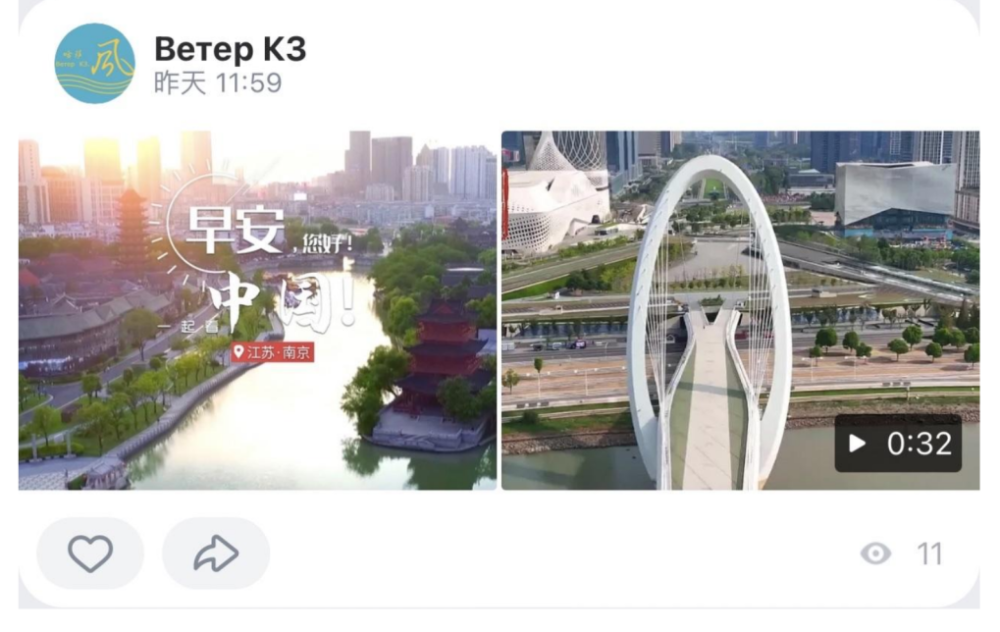The height and width of the screenshot is (632, 1000).
Task: Open the Ветер КЗ profile avatar
Action: click(94, 64)
